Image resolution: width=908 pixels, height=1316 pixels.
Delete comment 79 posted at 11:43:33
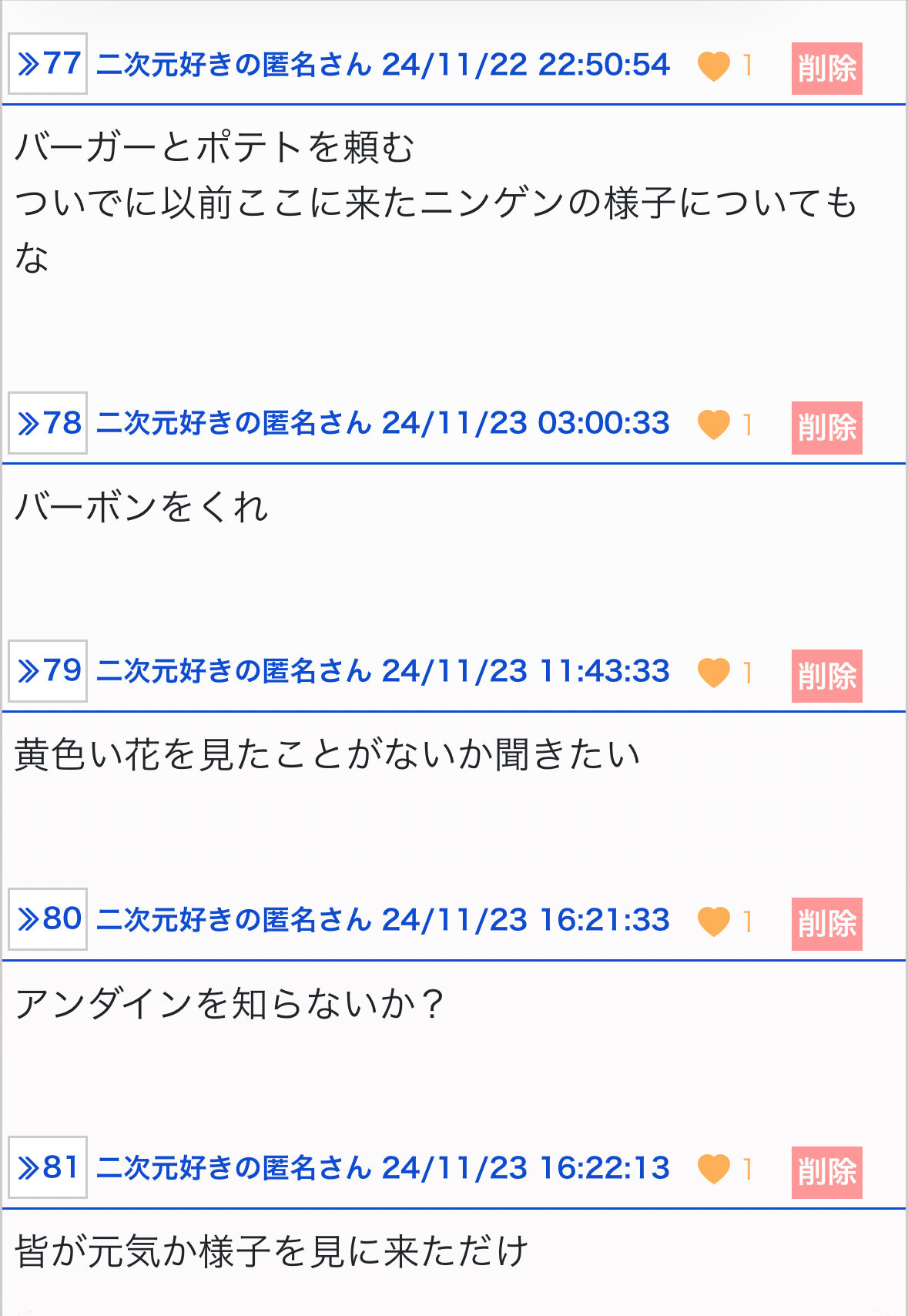(x=826, y=676)
